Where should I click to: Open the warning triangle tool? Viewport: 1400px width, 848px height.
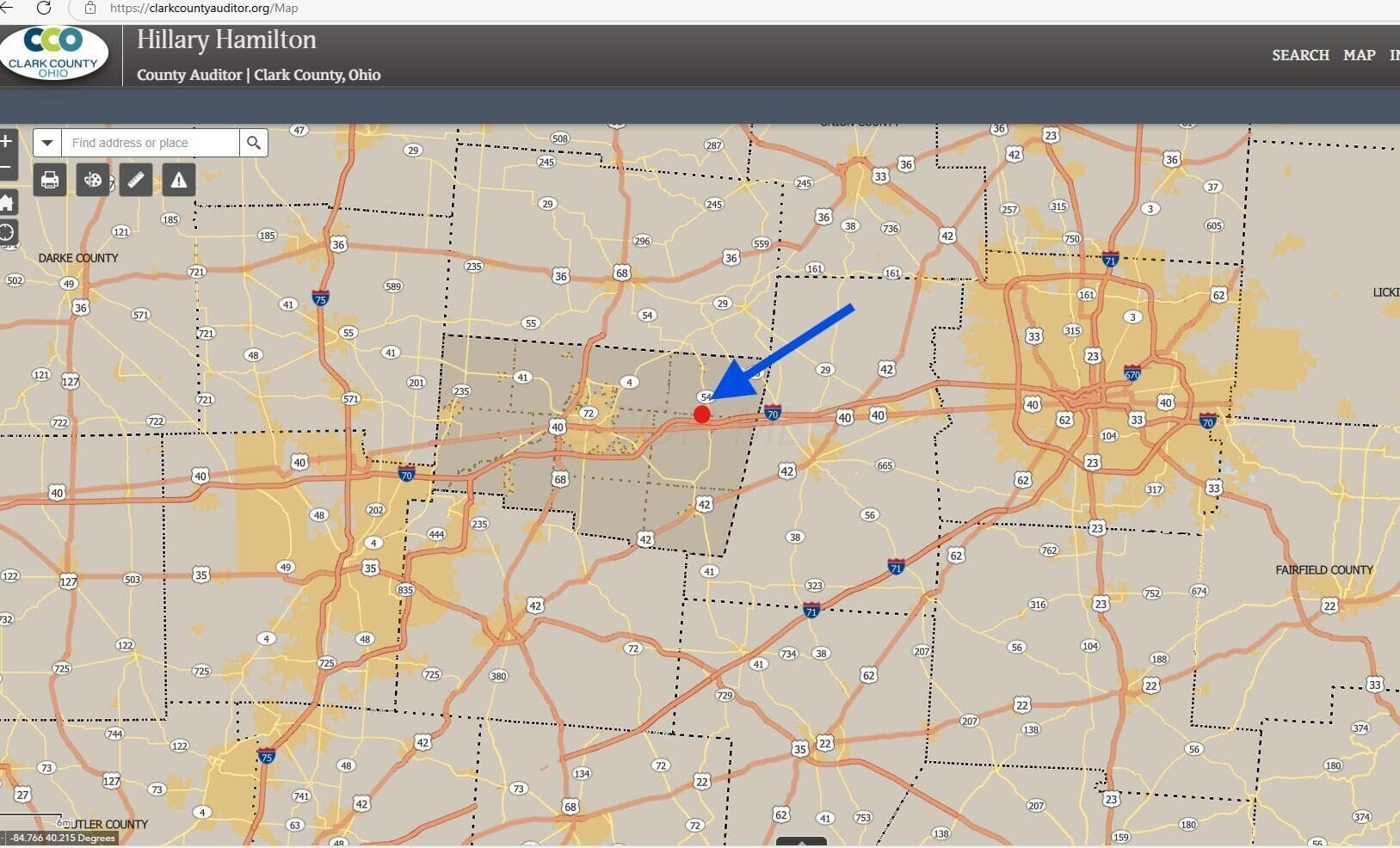pyautogui.click(x=179, y=181)
